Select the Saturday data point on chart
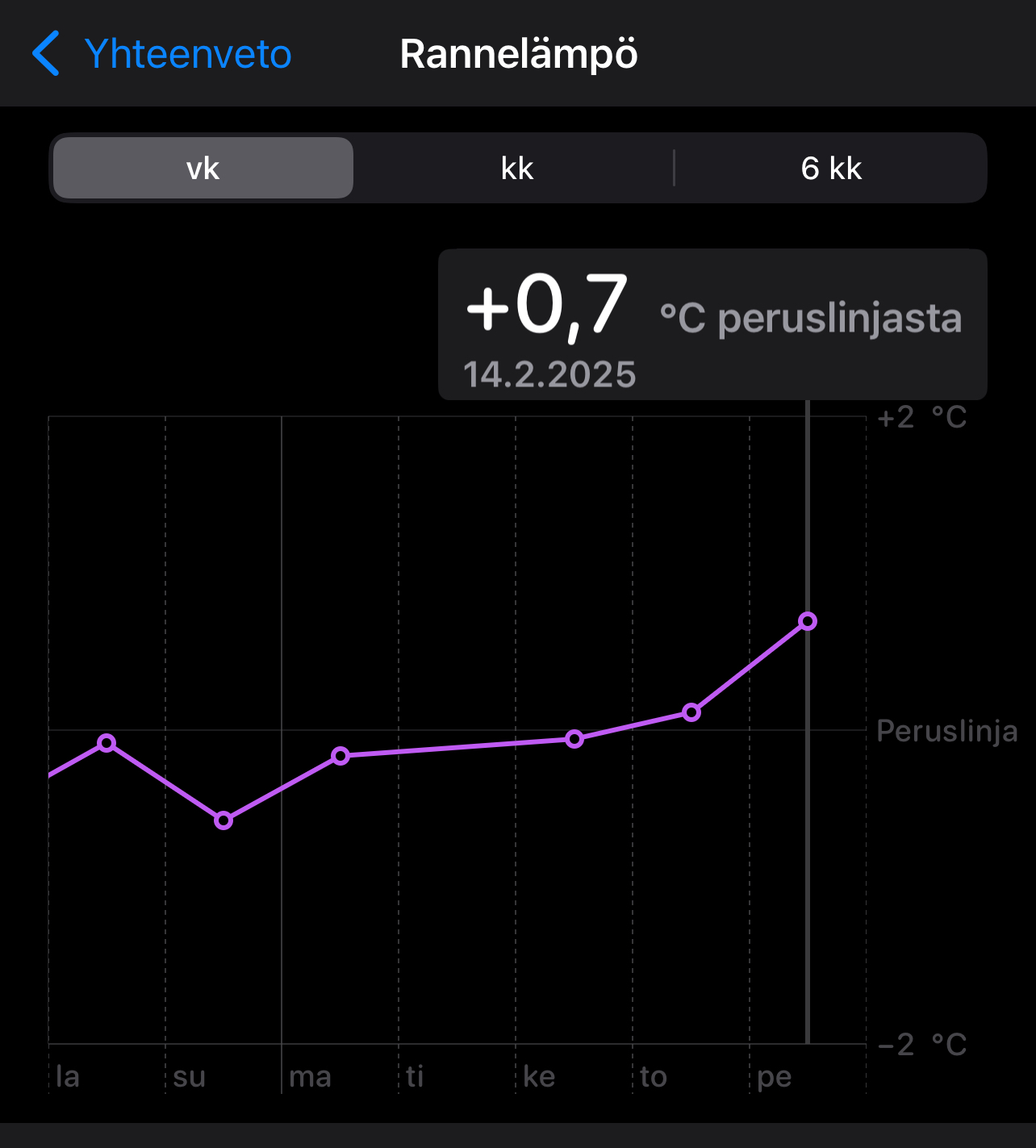This screenshot has height=1148, width=1036. (x=107, y=743)
